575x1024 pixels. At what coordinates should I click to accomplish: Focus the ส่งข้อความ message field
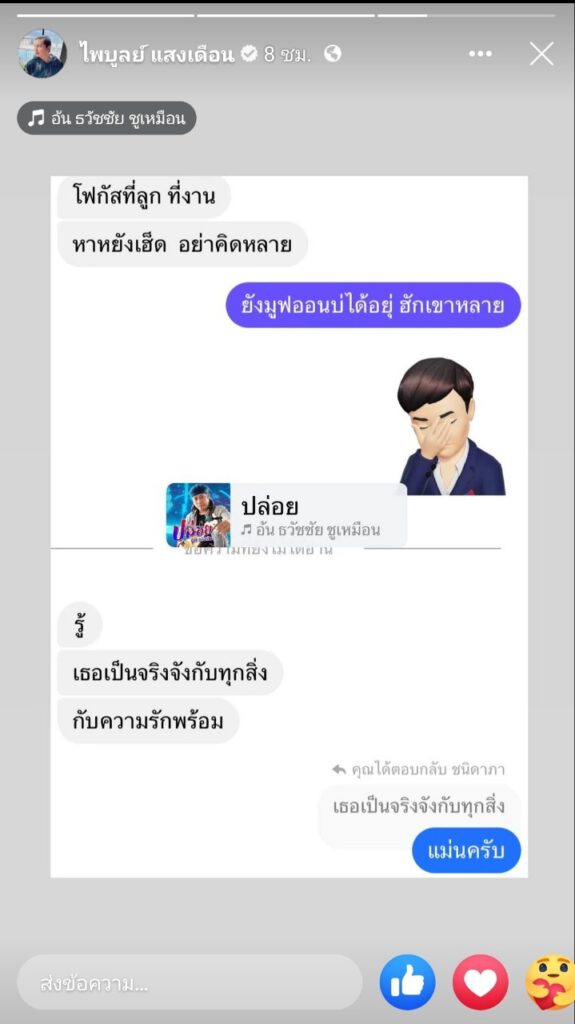click(189, 982)
